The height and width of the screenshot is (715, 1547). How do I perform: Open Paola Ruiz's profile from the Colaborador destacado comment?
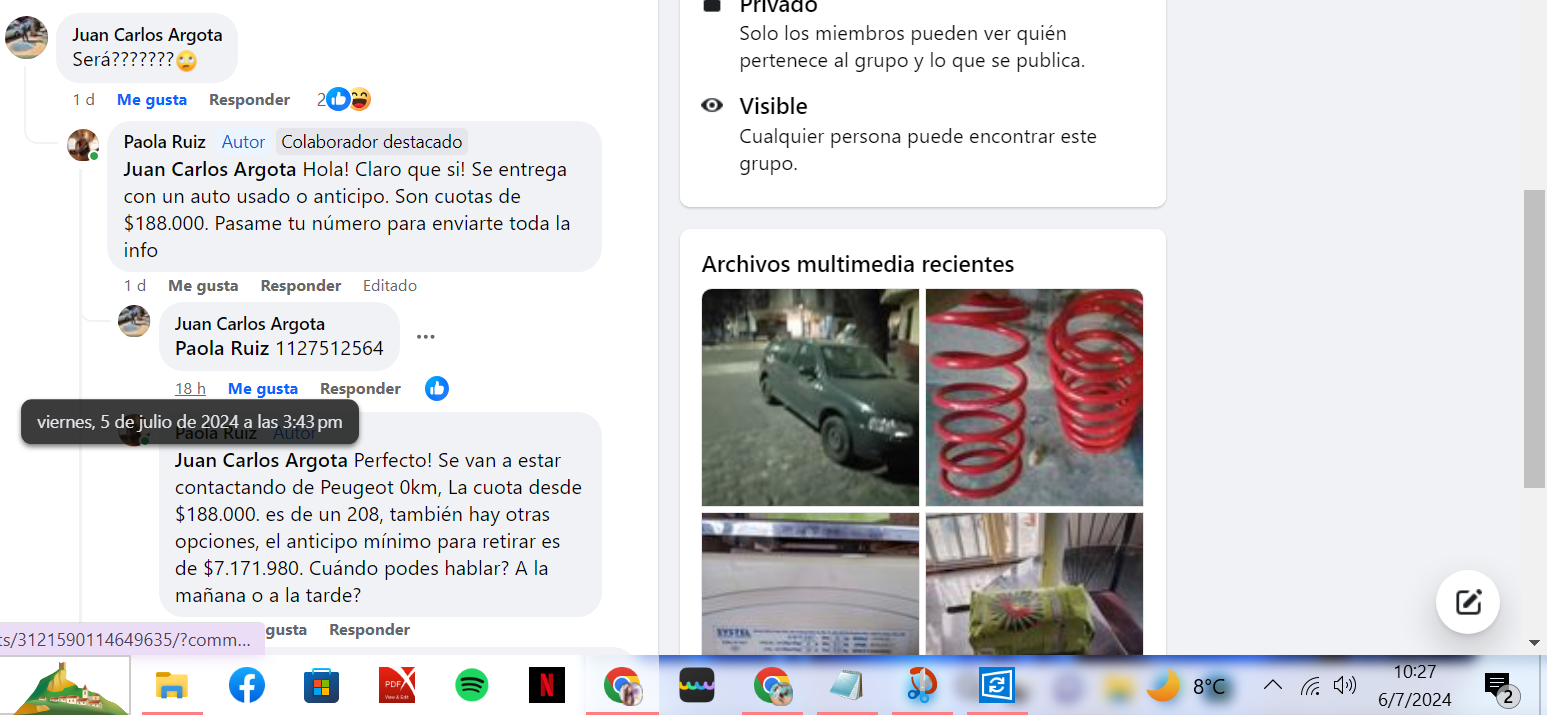coord(165,142)
